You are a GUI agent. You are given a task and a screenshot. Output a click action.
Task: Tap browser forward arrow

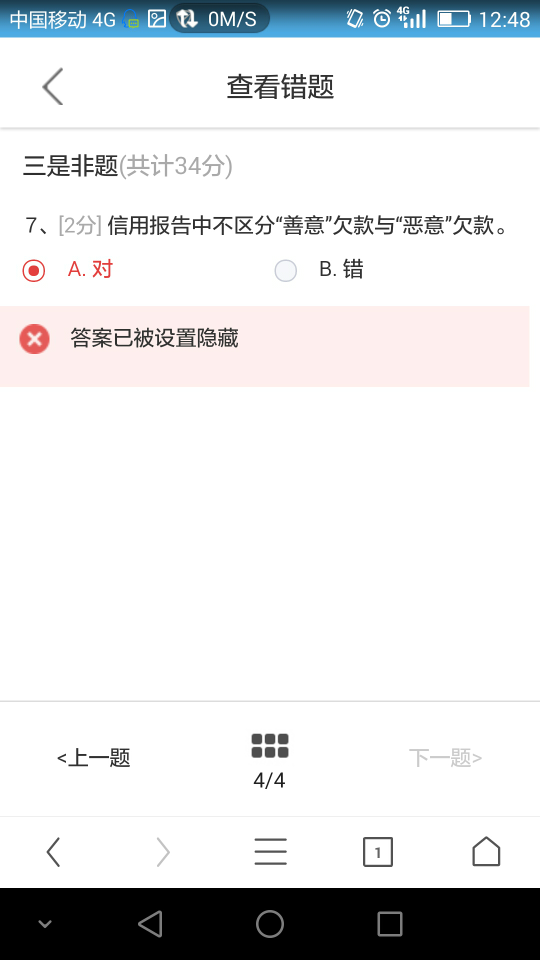tap(162, 852)
